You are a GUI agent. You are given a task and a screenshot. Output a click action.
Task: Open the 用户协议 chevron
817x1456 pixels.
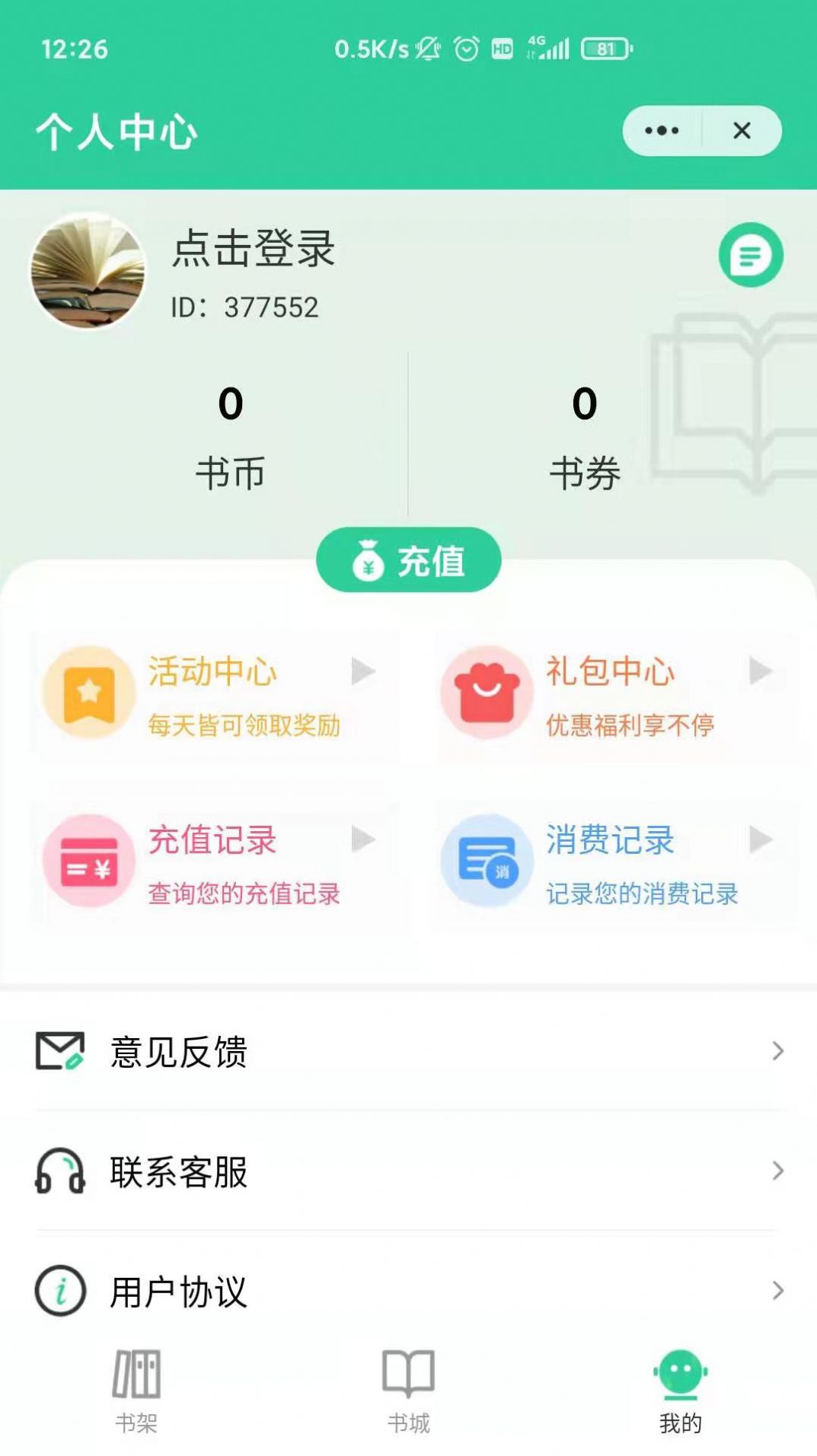pos(777,1289)
